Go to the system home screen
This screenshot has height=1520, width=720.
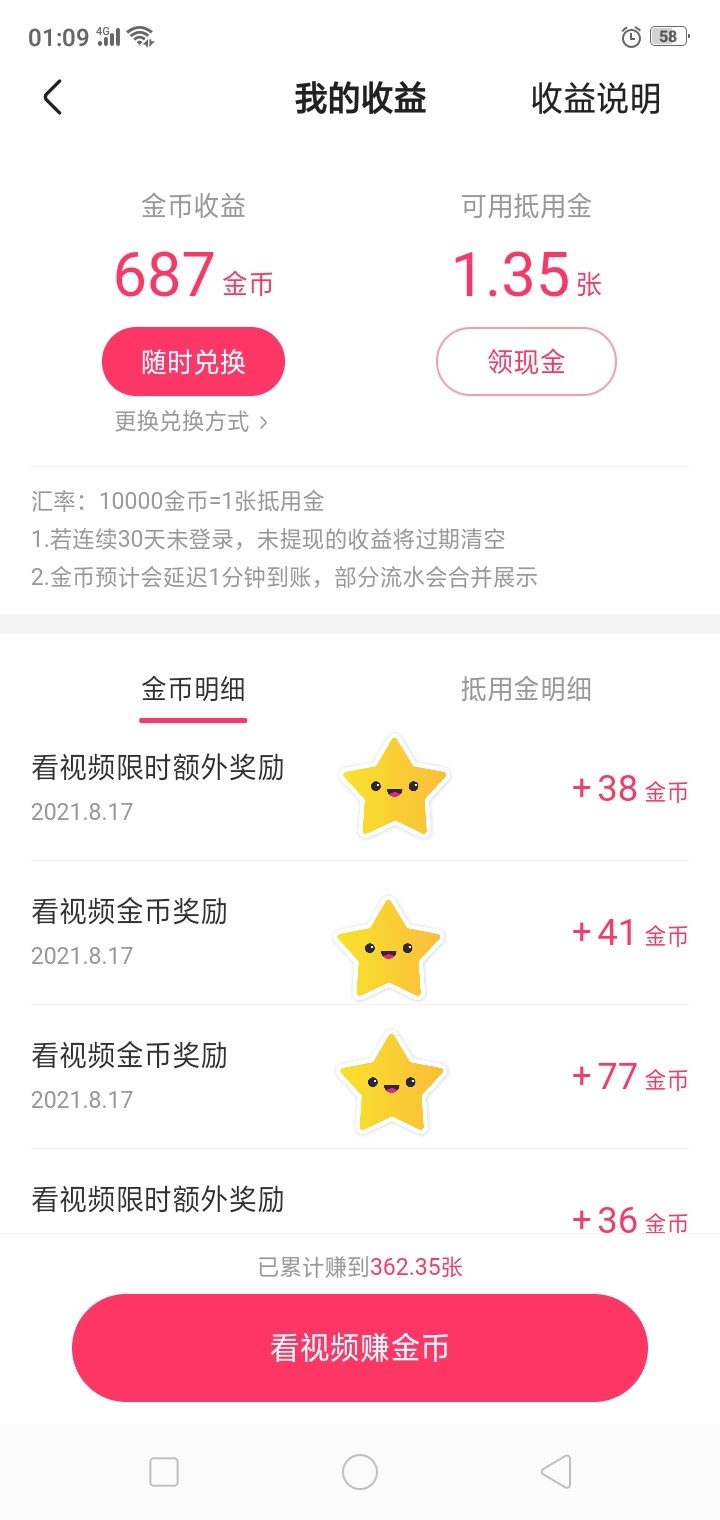tap(360, 1472)
